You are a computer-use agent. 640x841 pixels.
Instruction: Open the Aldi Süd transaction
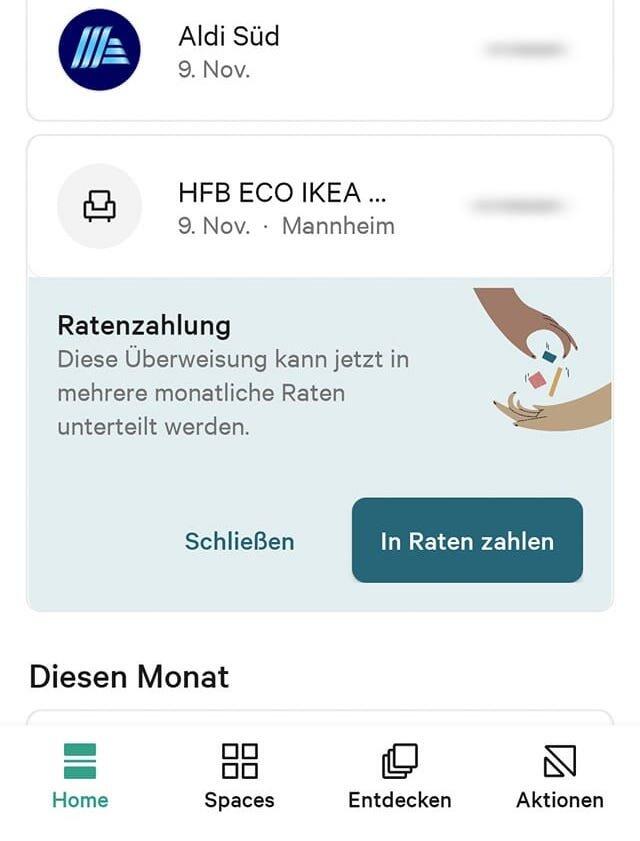(318, 52)
